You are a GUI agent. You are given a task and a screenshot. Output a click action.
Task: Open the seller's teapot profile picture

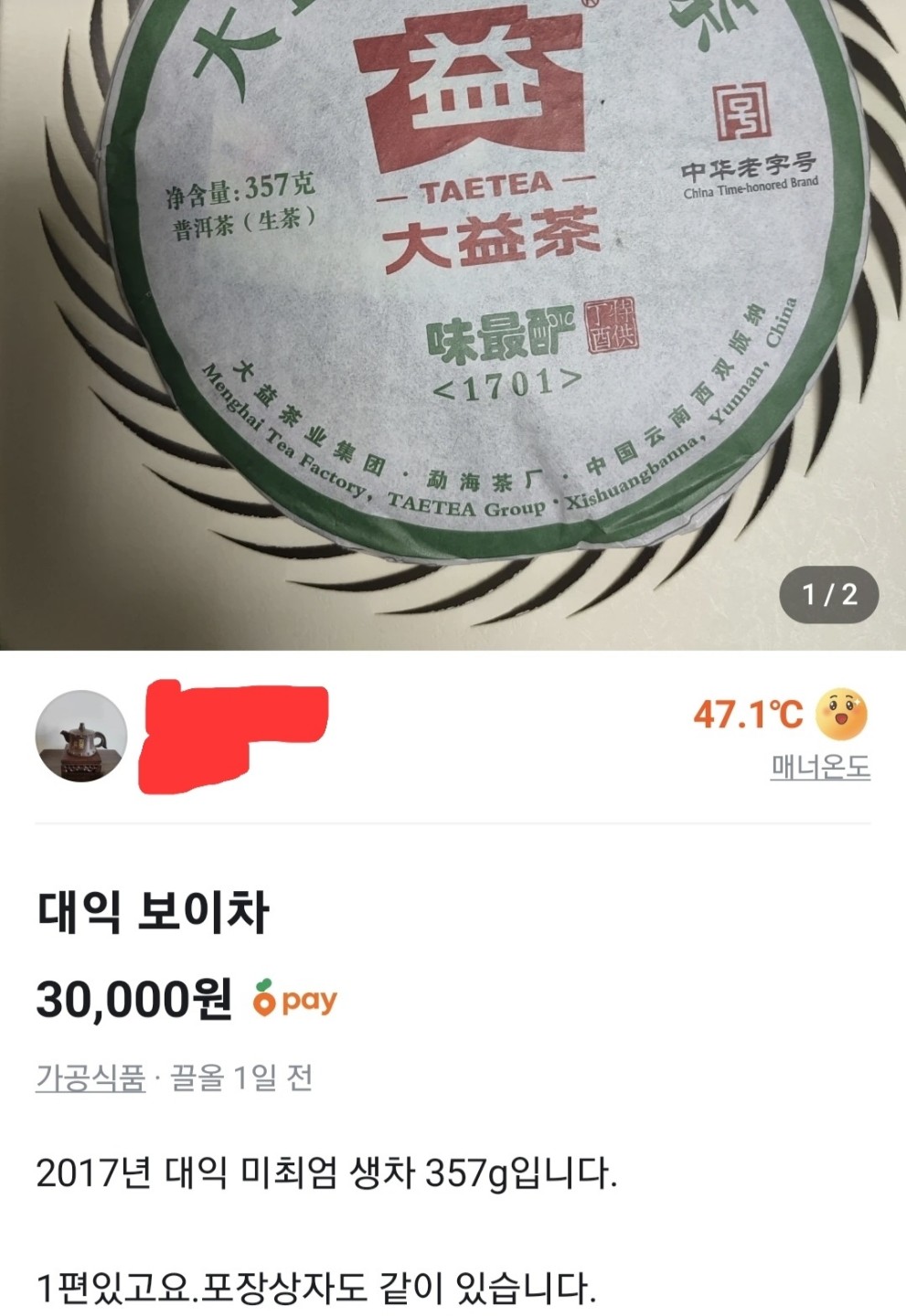tap(80, 736)
